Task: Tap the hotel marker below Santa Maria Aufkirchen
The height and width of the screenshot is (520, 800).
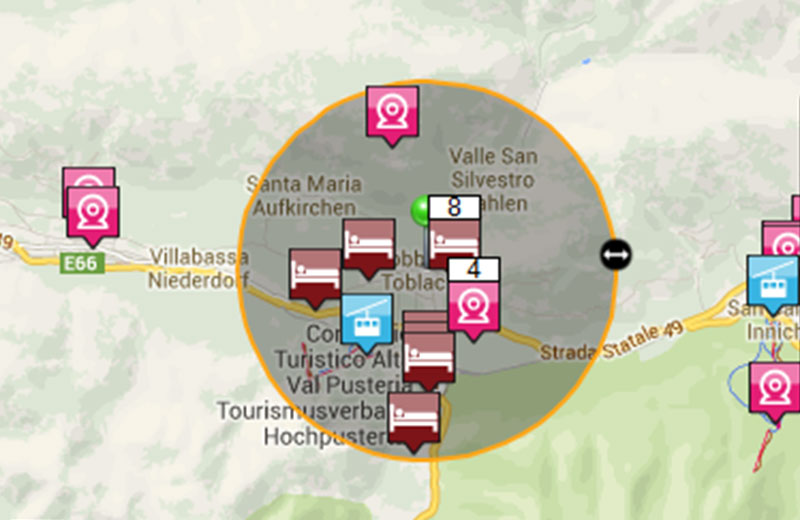Action: click(x=368, y=245)
